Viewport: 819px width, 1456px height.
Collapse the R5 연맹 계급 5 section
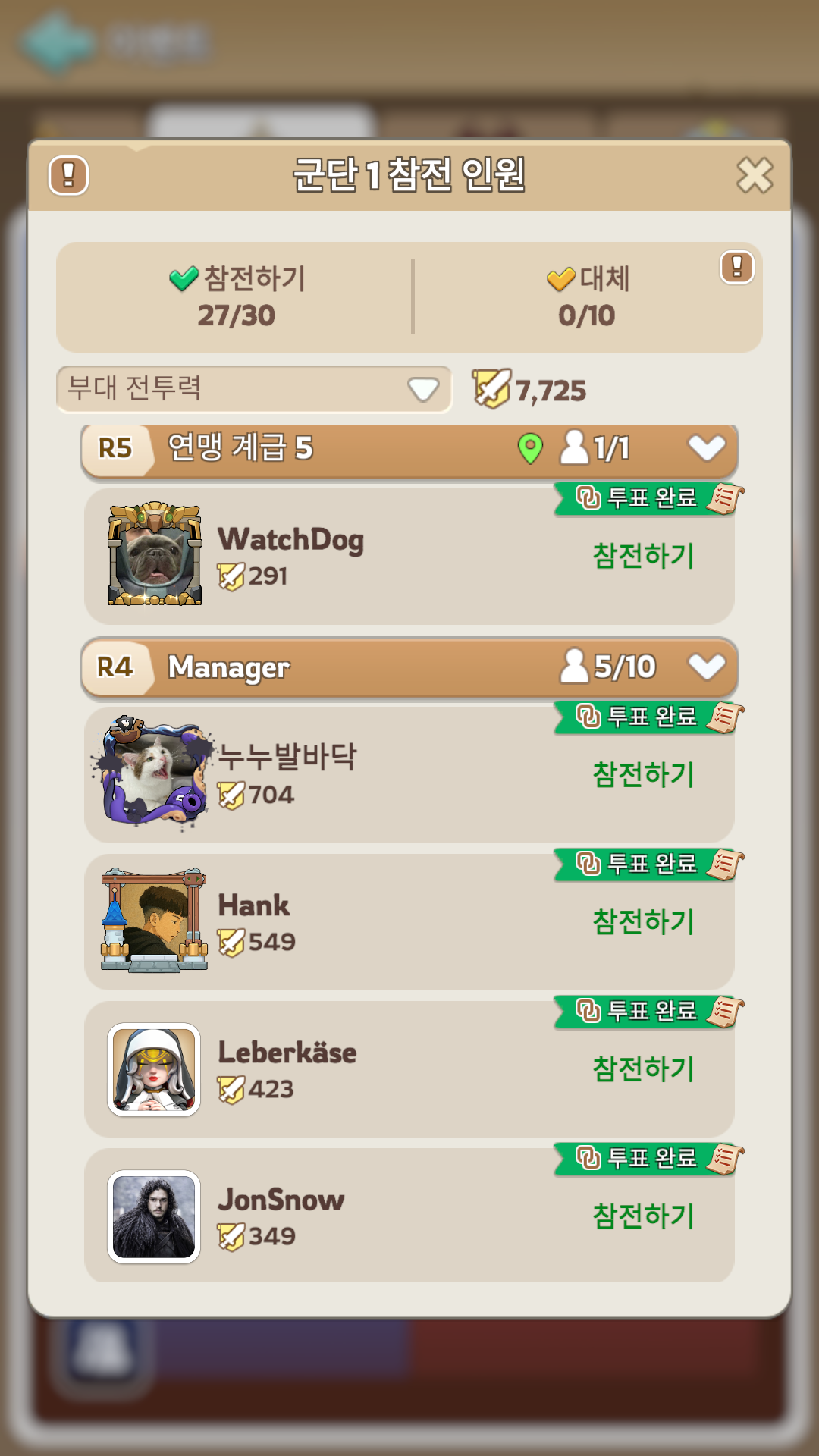[x=706, y=447]
